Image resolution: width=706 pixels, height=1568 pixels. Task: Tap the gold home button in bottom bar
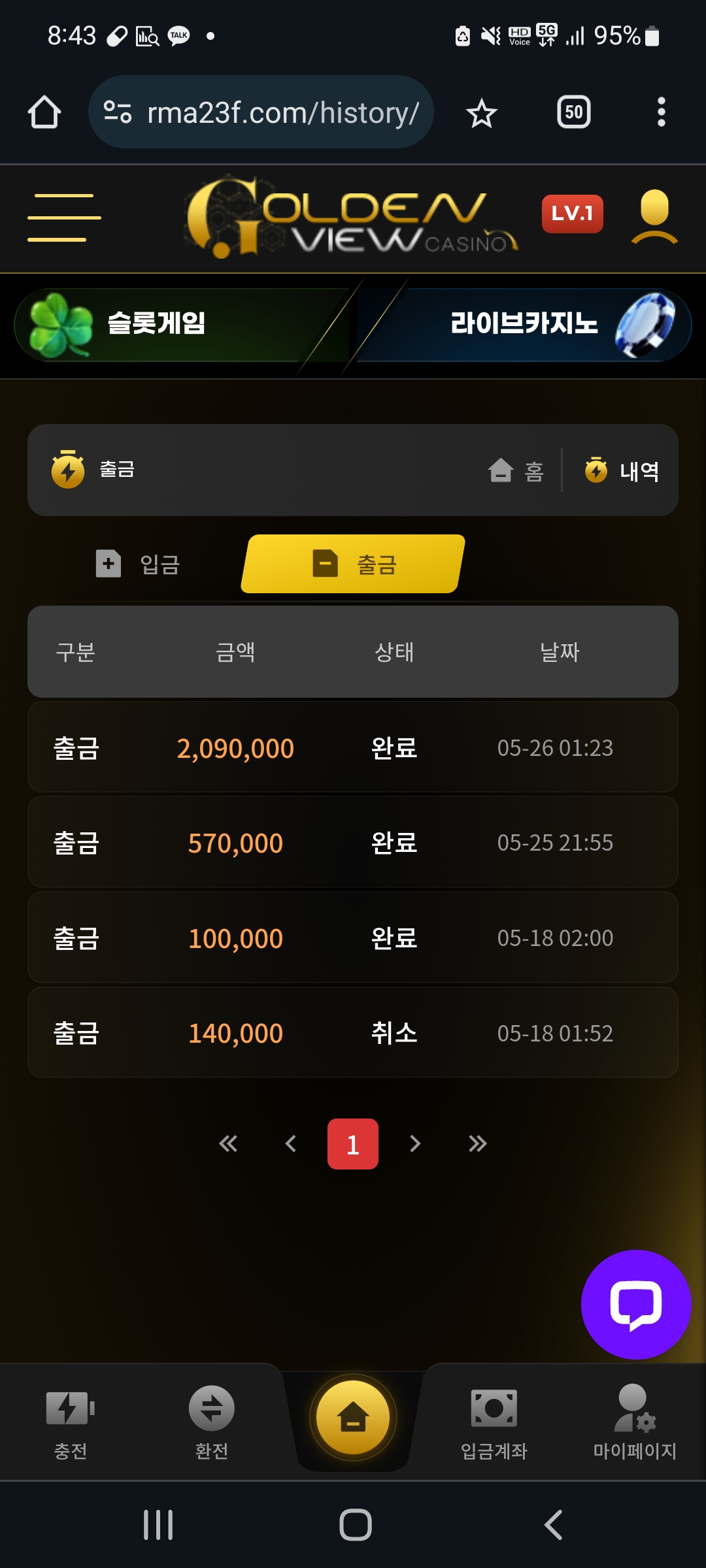(x=353, y=1417)
